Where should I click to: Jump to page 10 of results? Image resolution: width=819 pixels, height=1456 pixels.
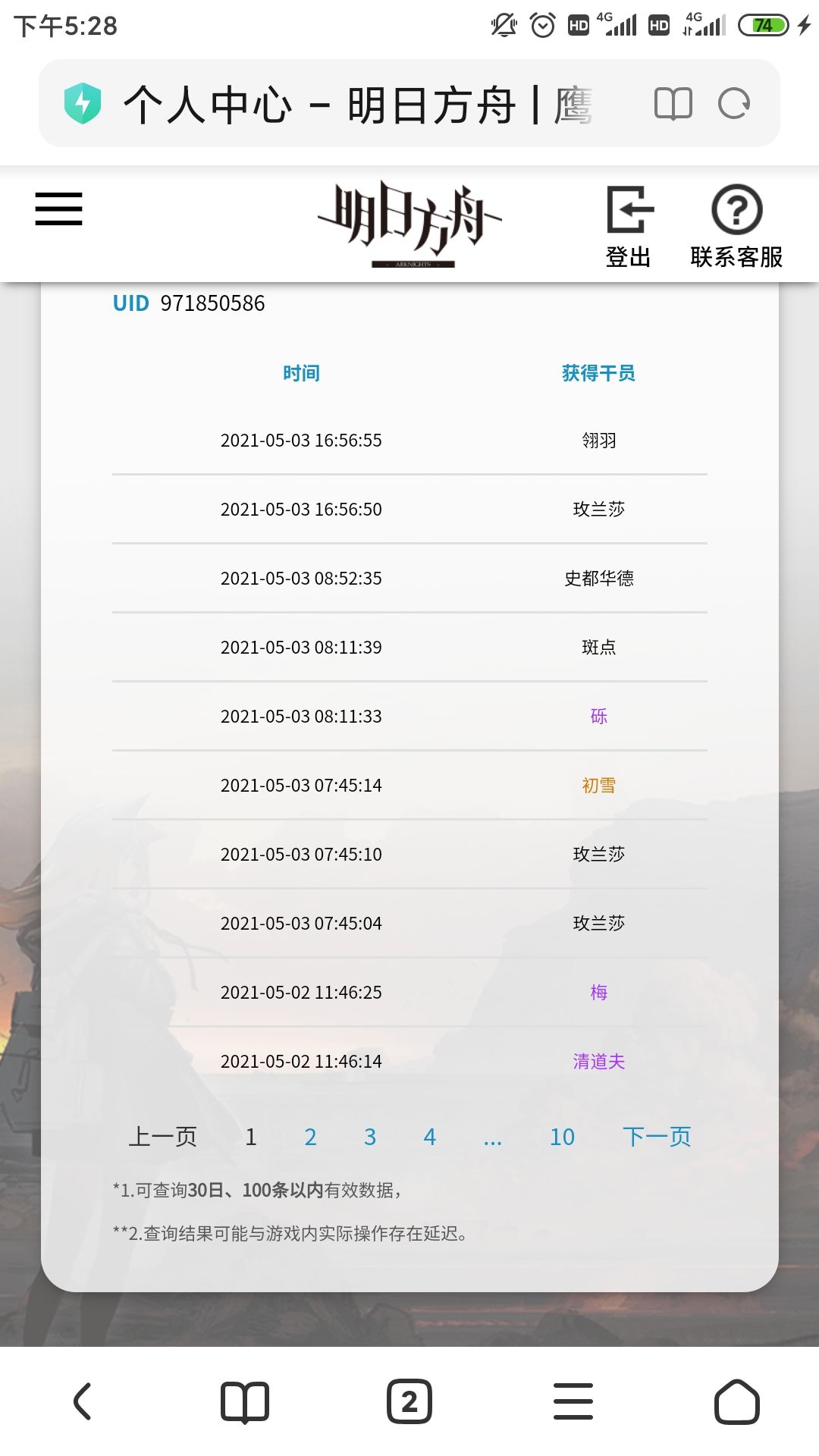click(x=562, y=1137)
